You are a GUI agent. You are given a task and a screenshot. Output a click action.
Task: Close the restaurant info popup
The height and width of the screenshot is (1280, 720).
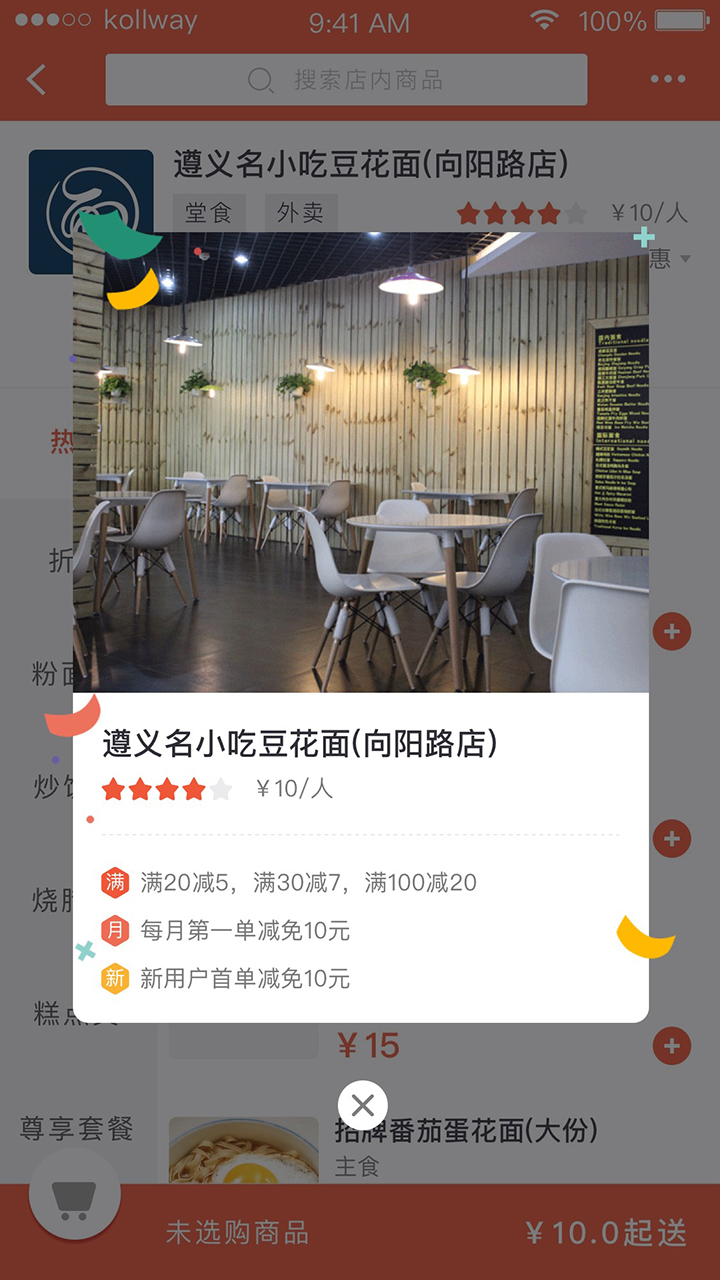(x=363, y=1105)
